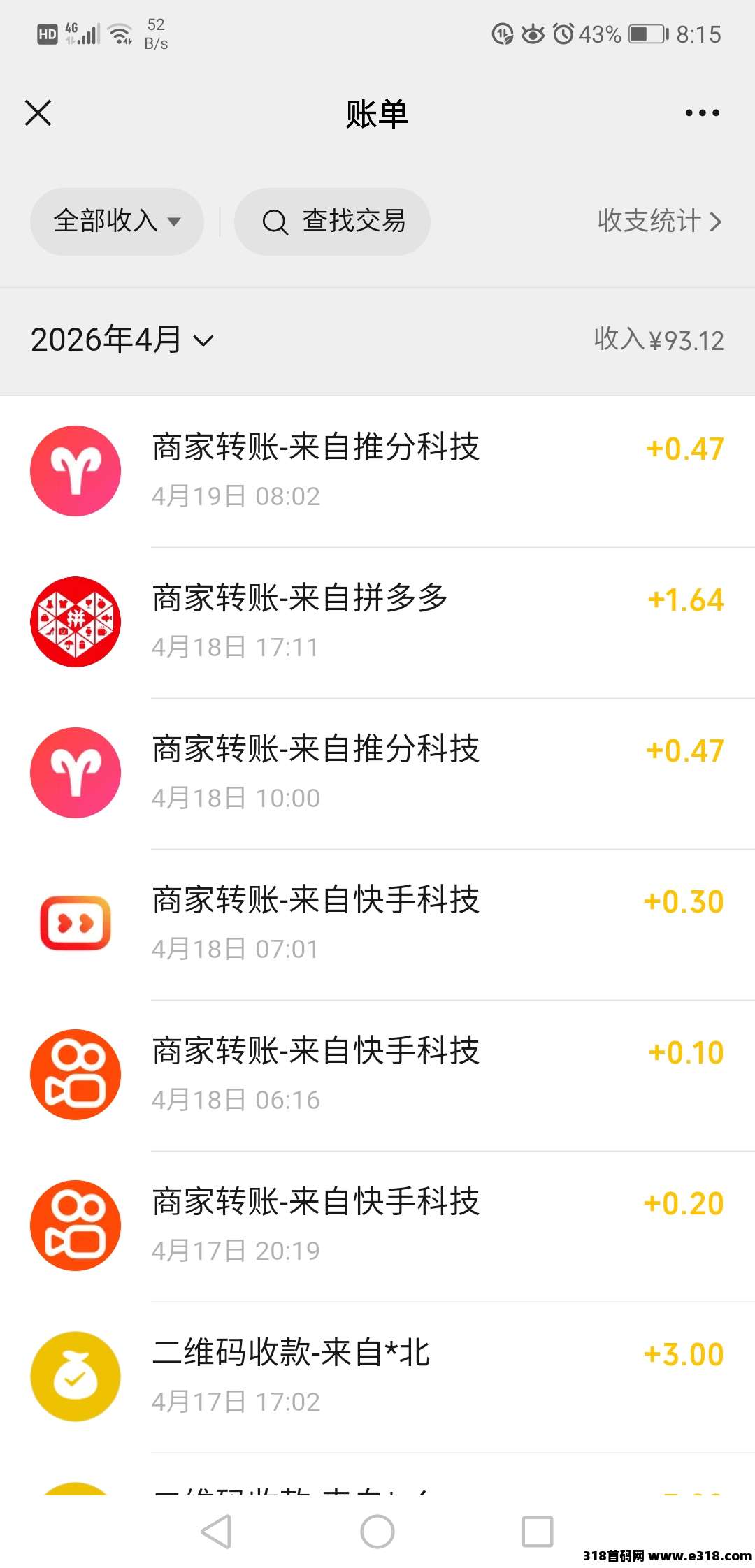Open the 推分科技 transfer from 4月18日 10:00
The height and width of the screenshot is (1568, 755).
pyautogui.click(x=377, y=773)
